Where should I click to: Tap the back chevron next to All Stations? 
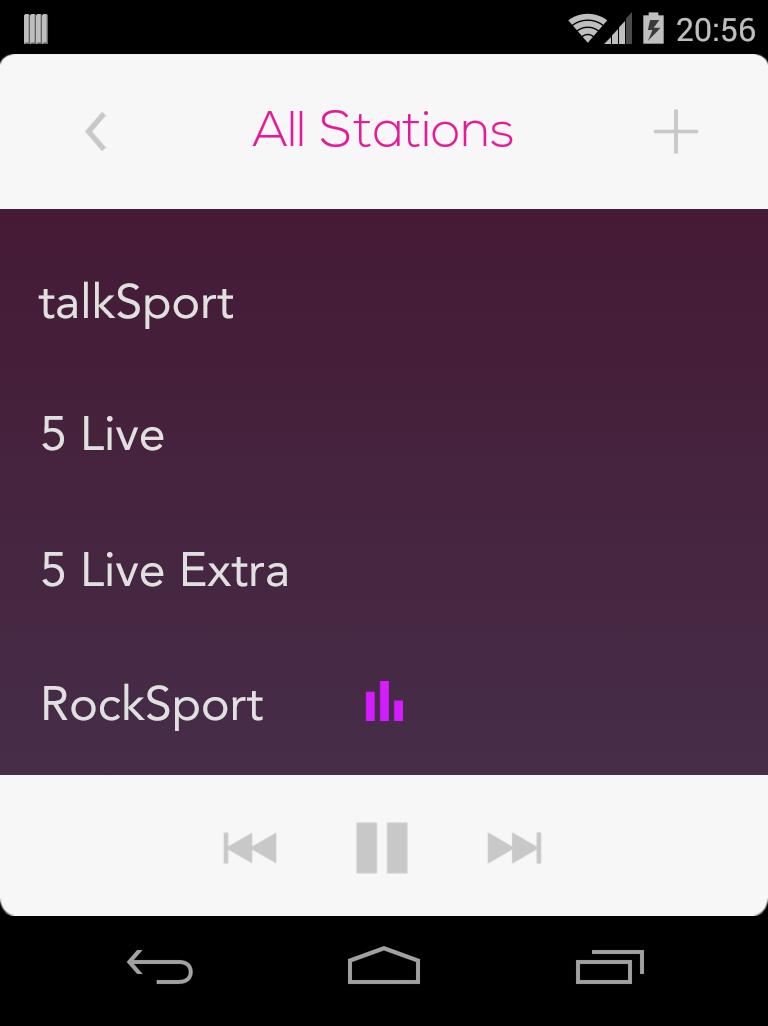[95, 130]
